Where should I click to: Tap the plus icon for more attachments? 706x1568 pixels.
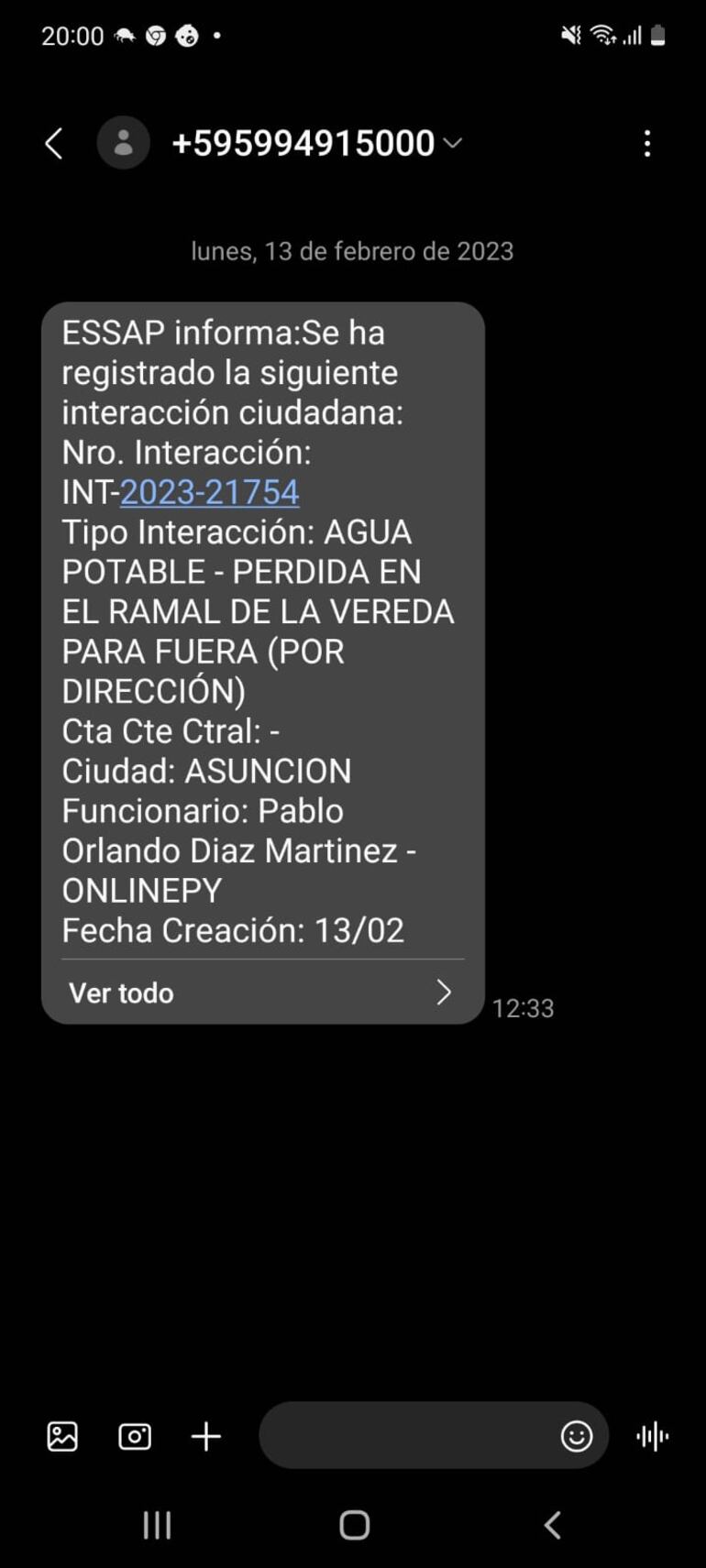(x=206, y=1436)
